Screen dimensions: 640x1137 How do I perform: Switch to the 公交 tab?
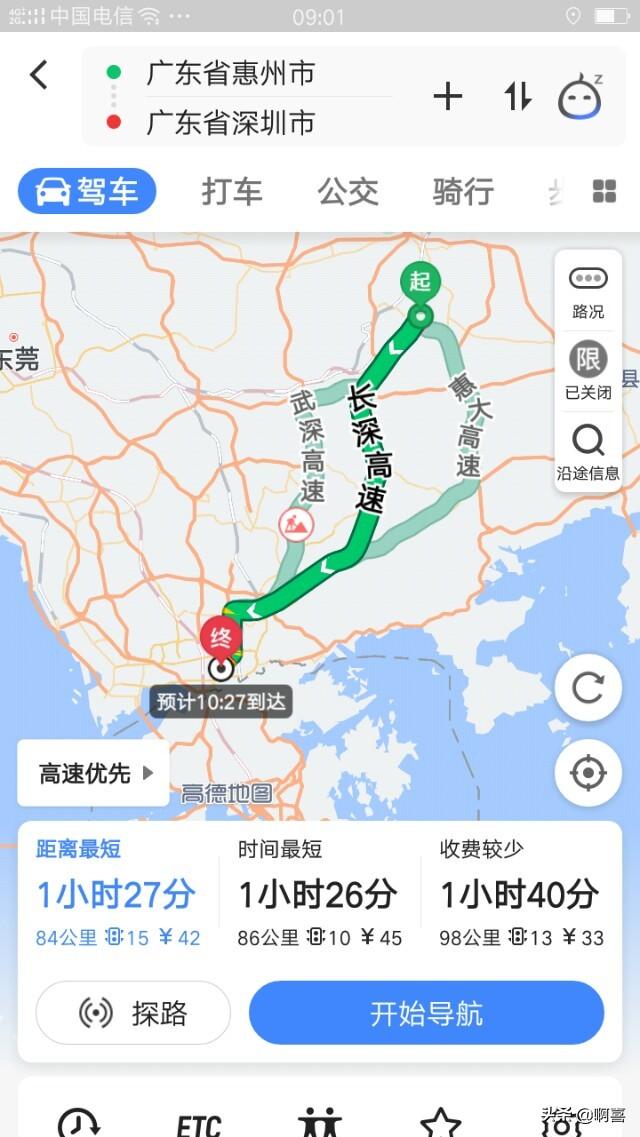pos(347,192)
